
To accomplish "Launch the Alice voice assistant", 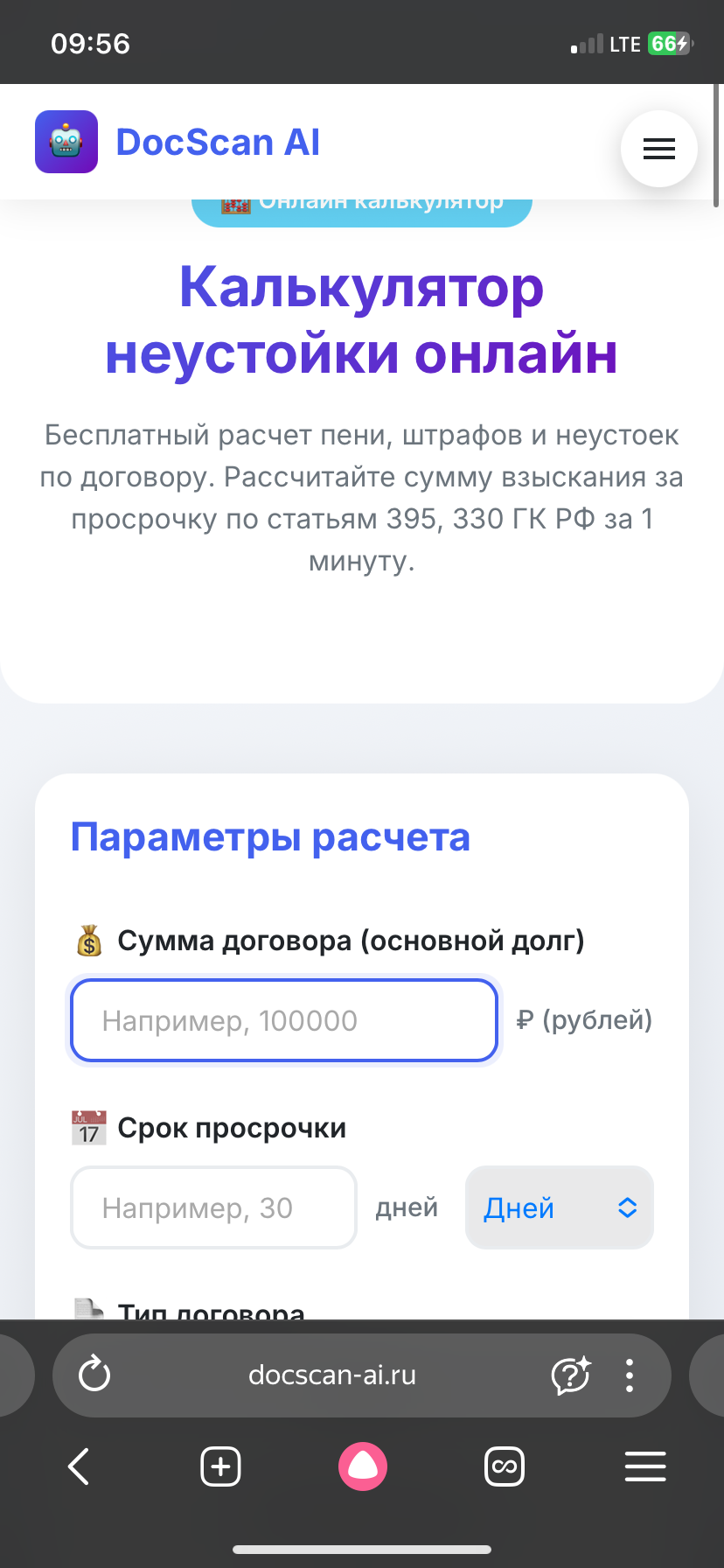I will coord(362,1466).
